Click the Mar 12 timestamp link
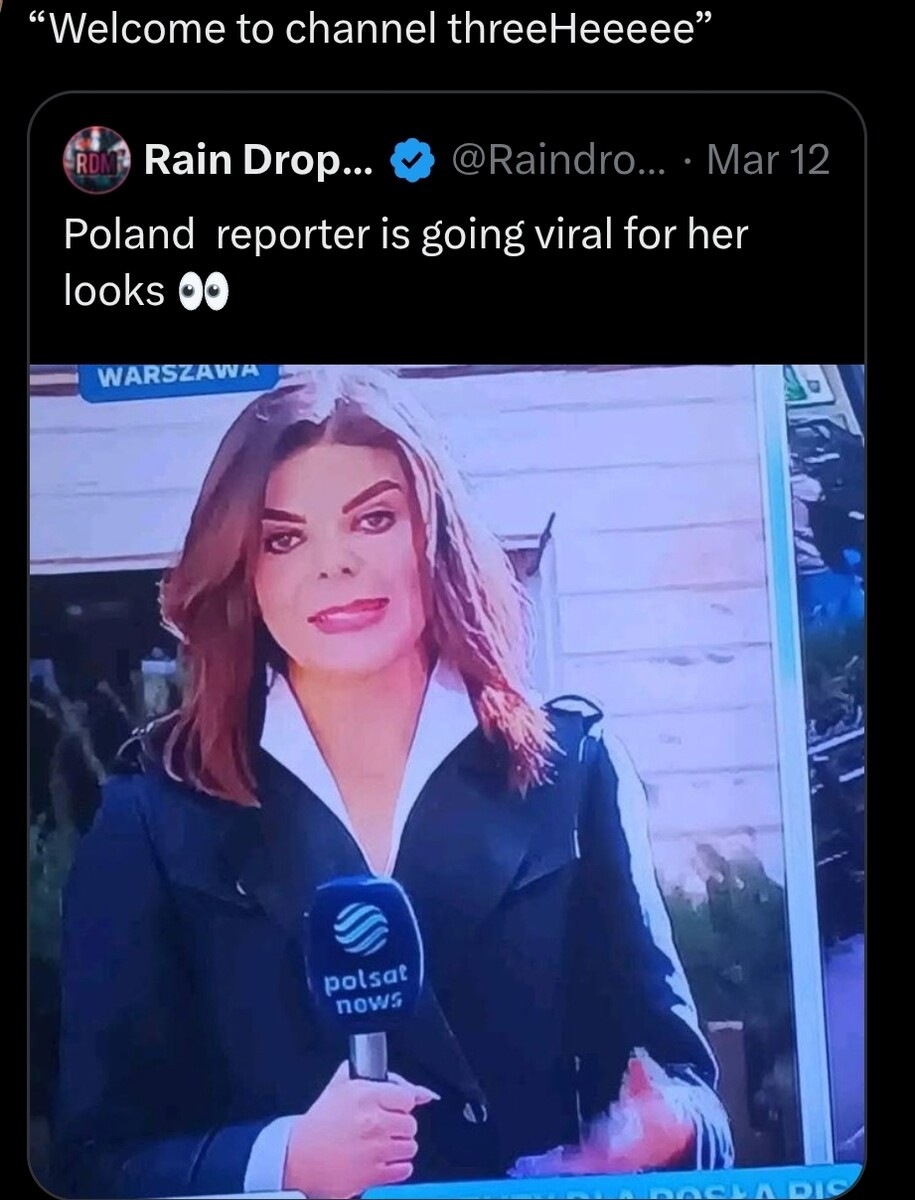Screen dimensions: 915x1200 (770, 158)
